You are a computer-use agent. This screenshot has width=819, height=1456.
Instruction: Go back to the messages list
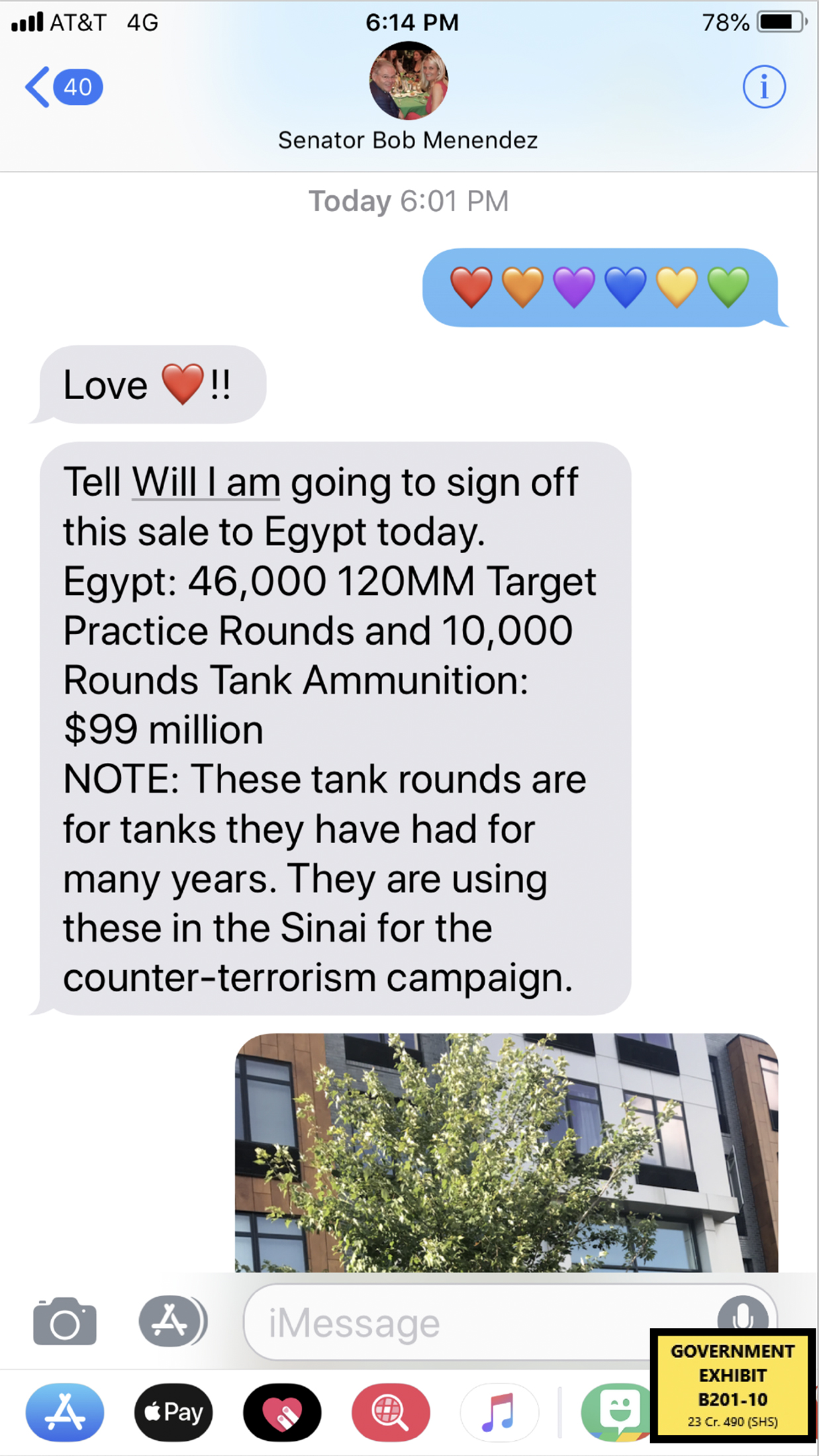pyautogui.click(x=62, y=87)
